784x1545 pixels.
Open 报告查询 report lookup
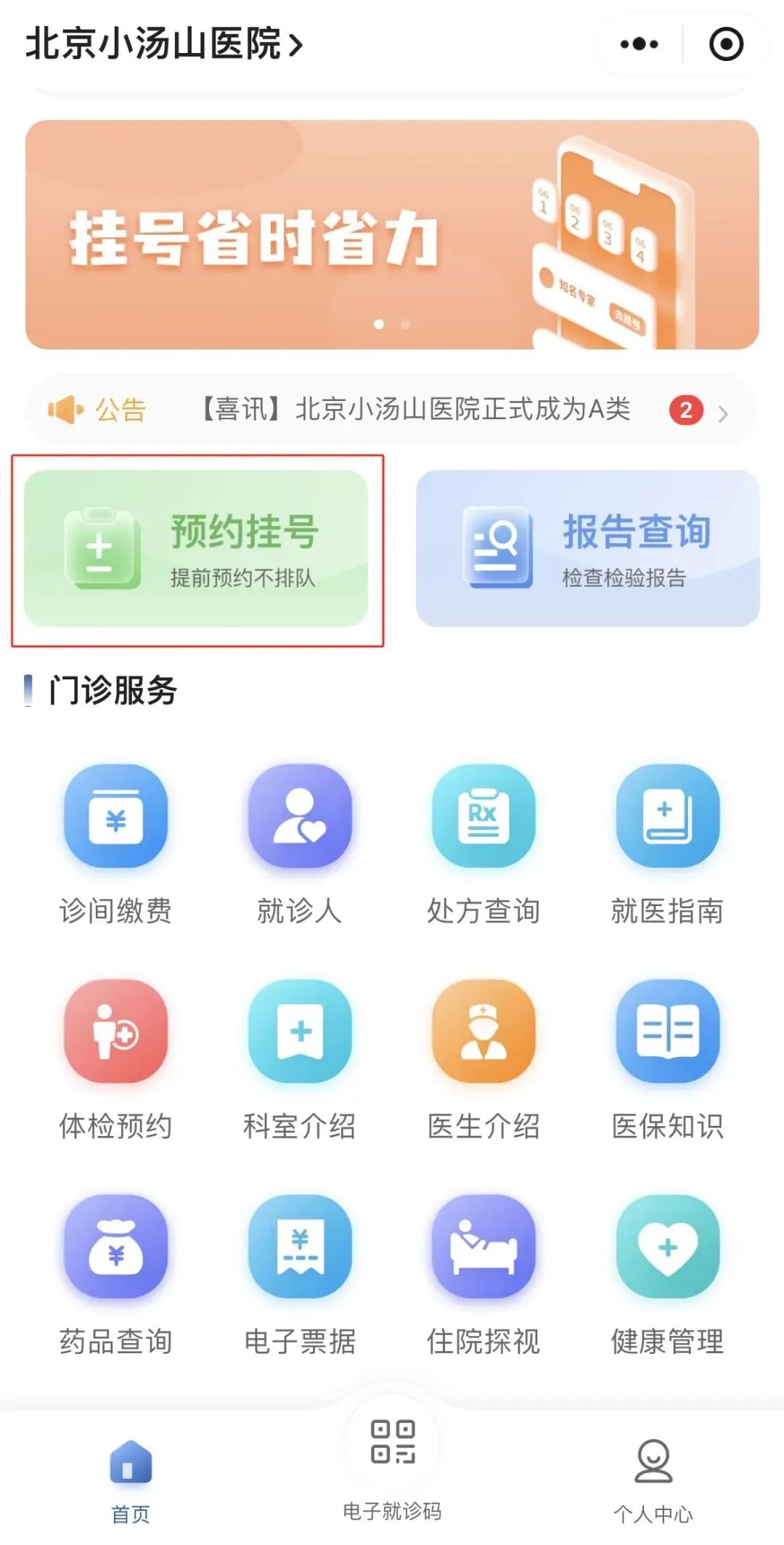pyautogui.click(x=587, y=548)
